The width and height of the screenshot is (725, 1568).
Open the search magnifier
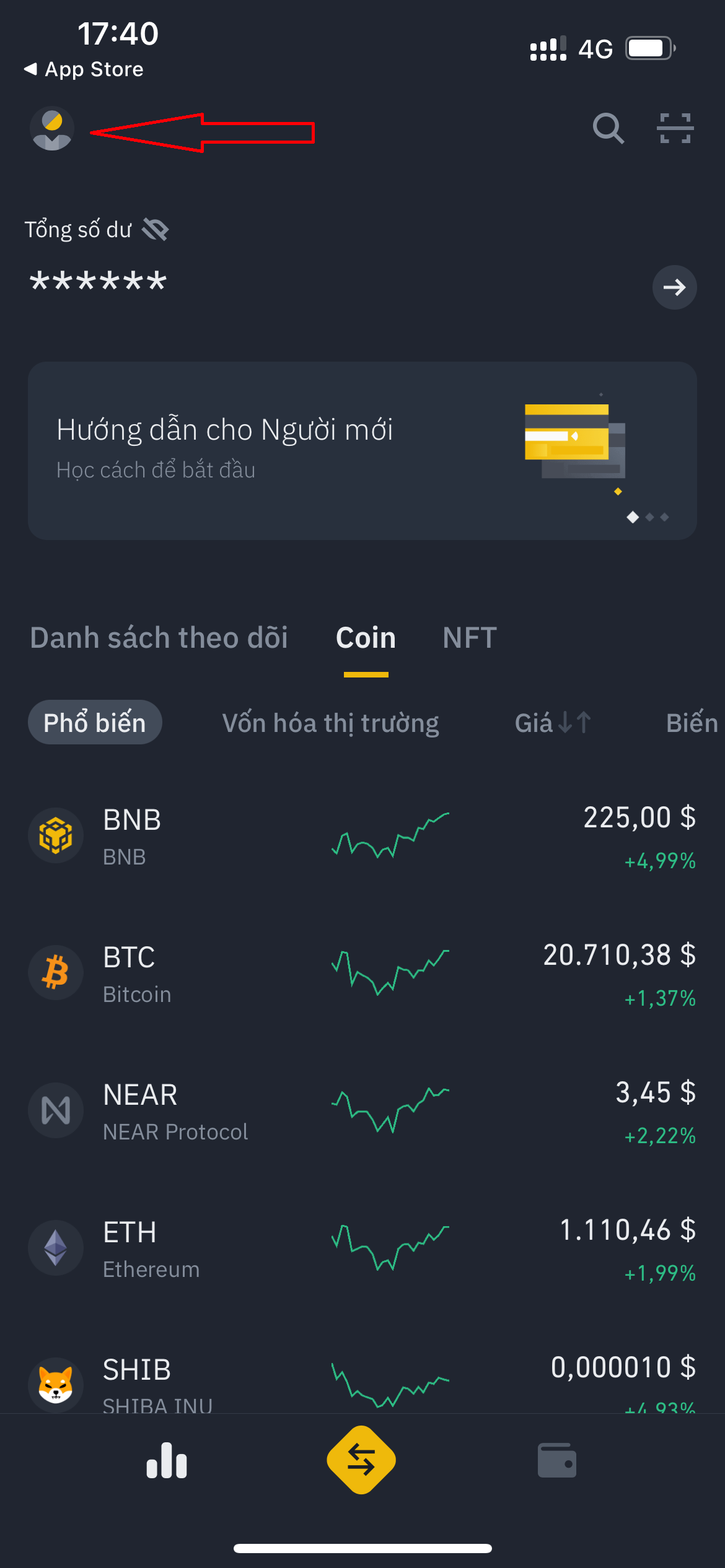click(x=608, y=128)
